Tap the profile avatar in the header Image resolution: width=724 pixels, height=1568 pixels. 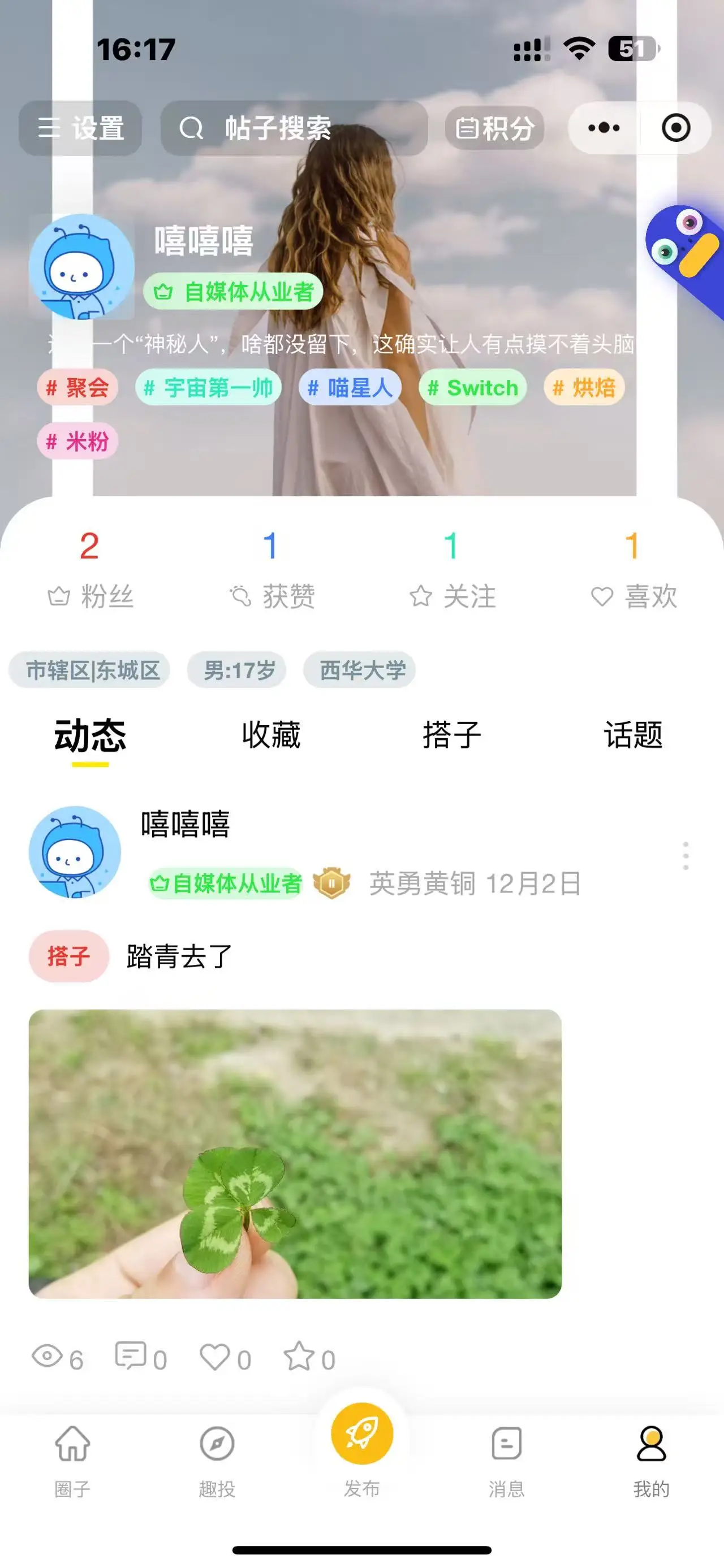pyautogui.click(x=81, y=267)
